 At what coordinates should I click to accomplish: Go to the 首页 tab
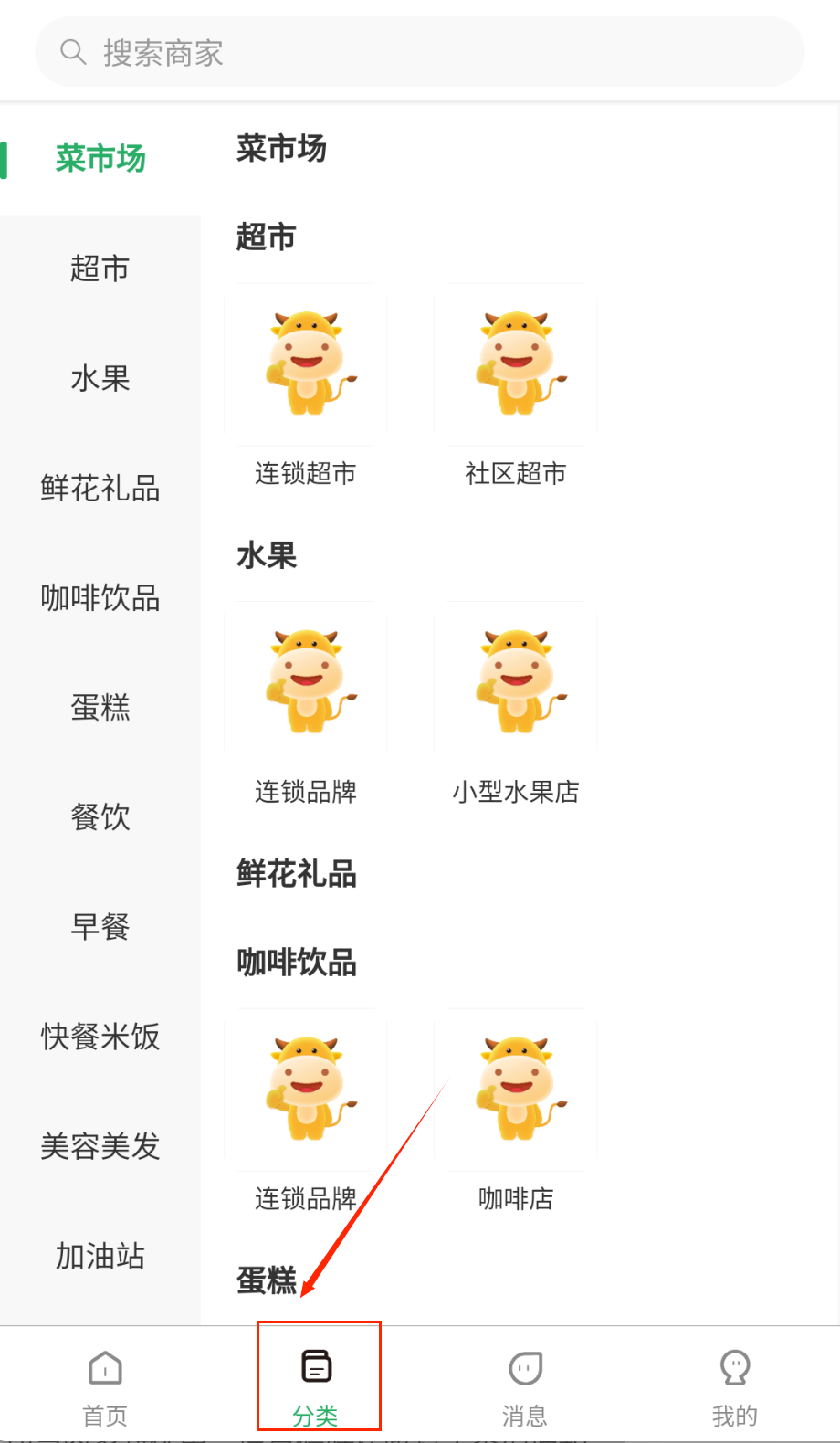[x=105, y=1386]
